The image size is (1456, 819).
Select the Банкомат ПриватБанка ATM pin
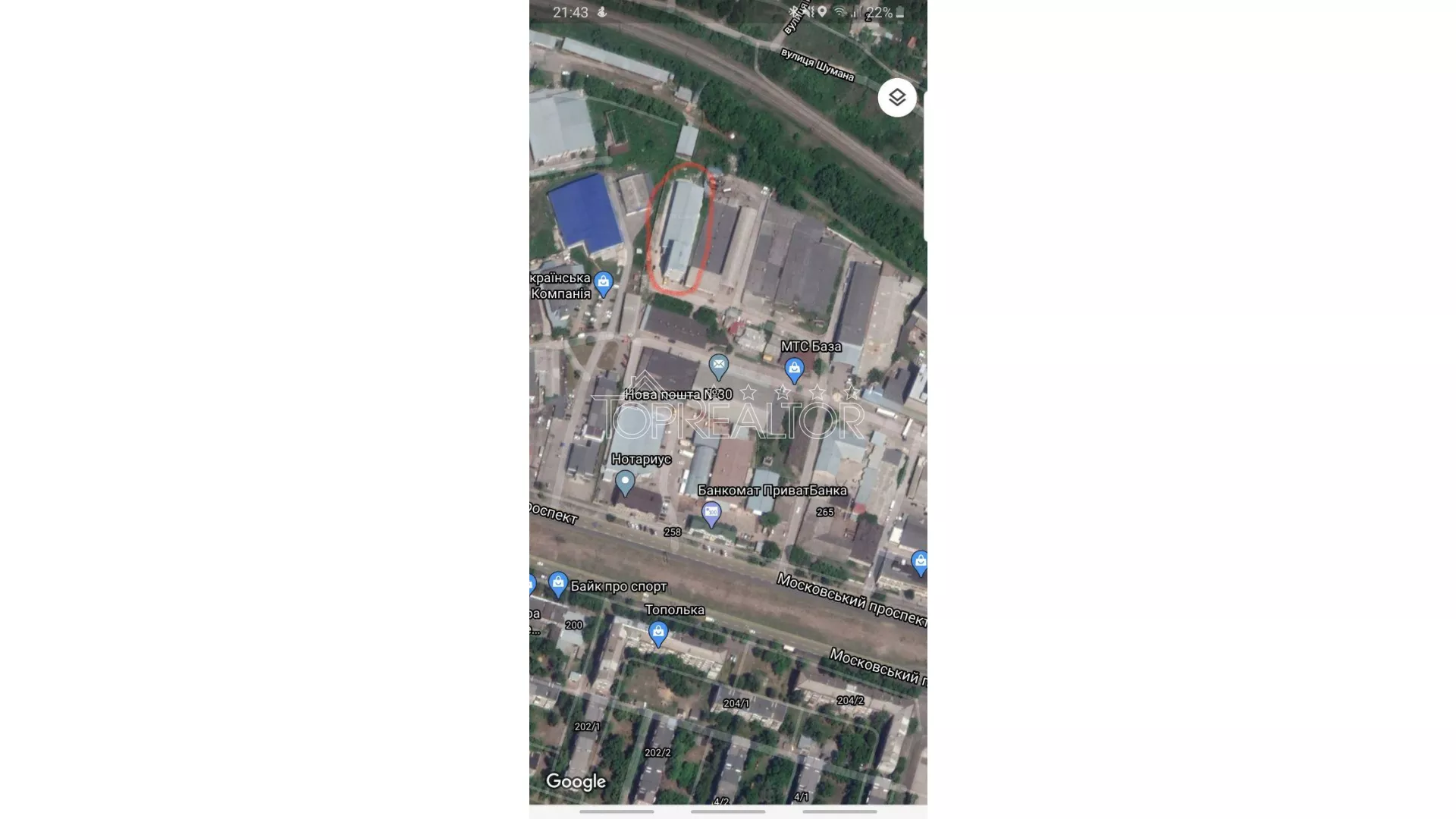tap(711, 513)
